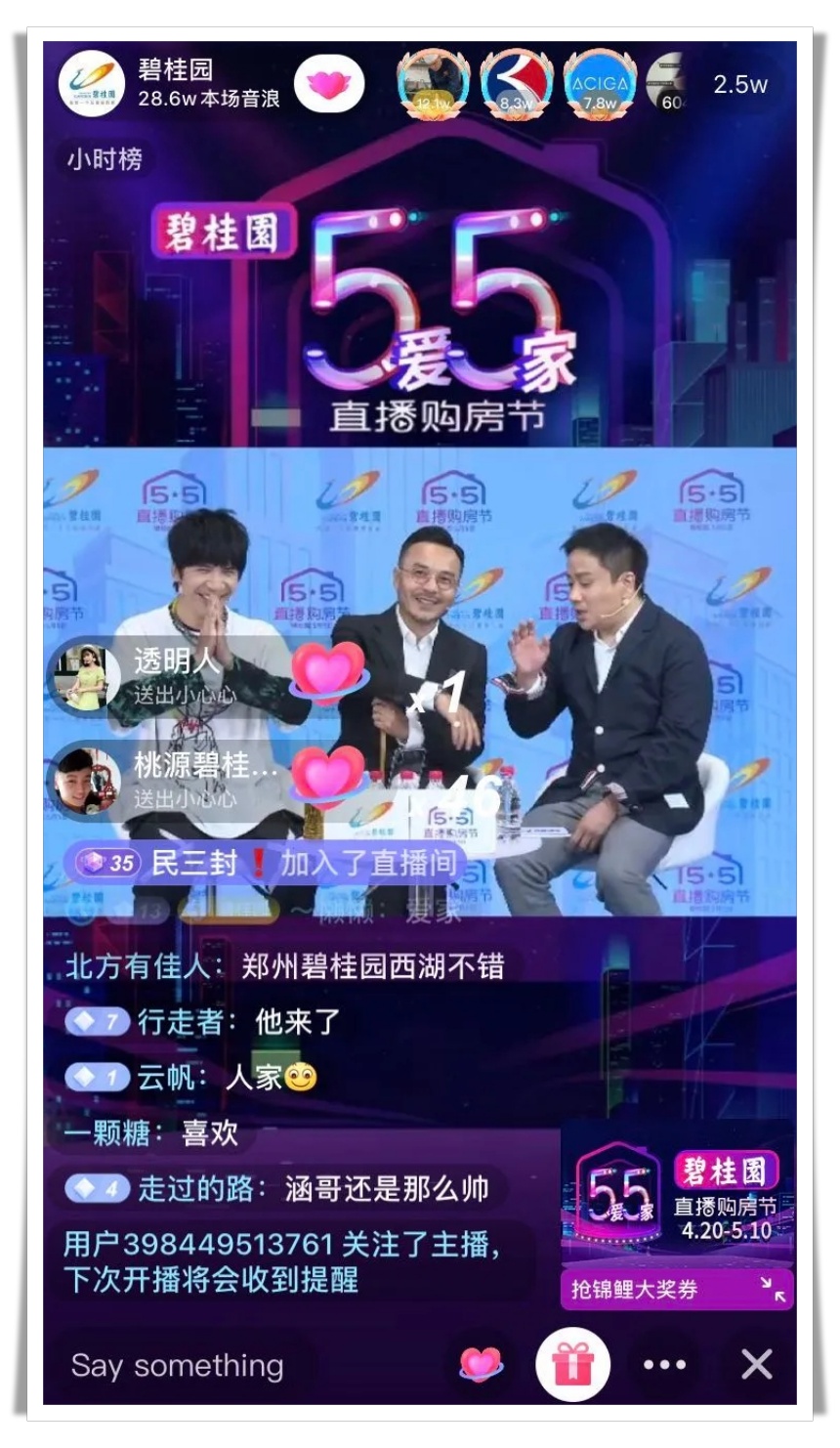Viewport: 840px width, 1448px height.
Task: Send a heart like from bottom bar
Action: [480, 1364]
